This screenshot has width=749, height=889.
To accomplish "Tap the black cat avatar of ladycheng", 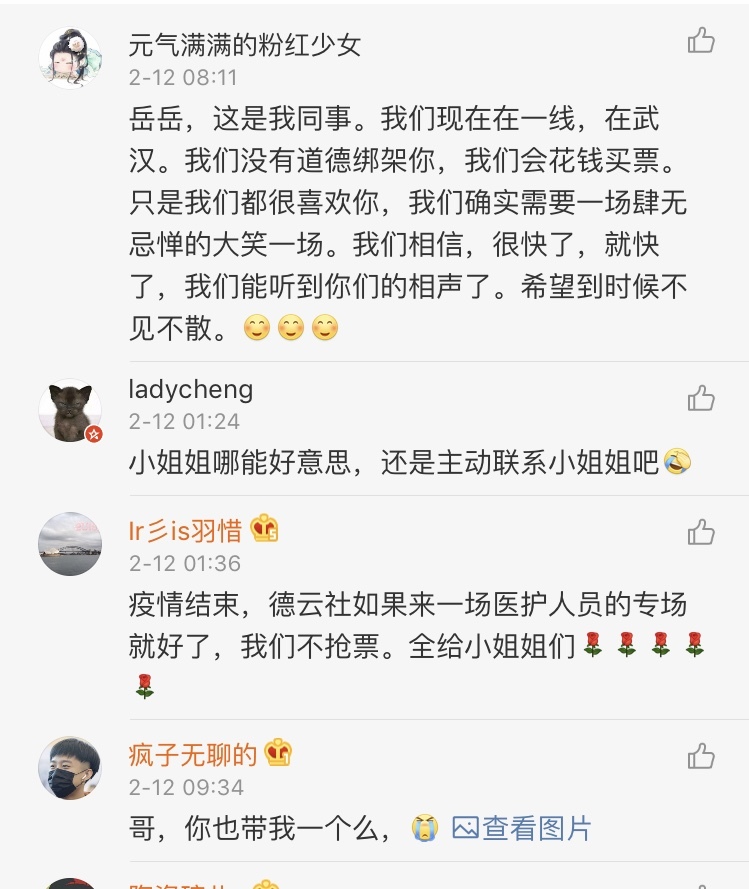I will [70, 408].
